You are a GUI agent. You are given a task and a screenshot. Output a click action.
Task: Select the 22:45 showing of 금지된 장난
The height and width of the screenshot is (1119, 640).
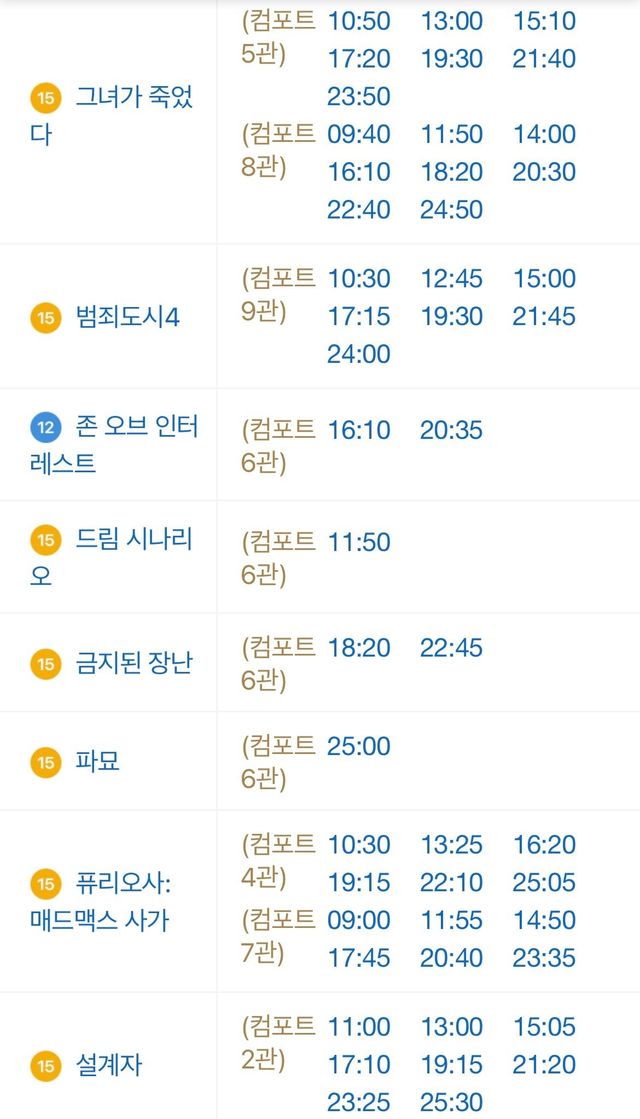451,647
